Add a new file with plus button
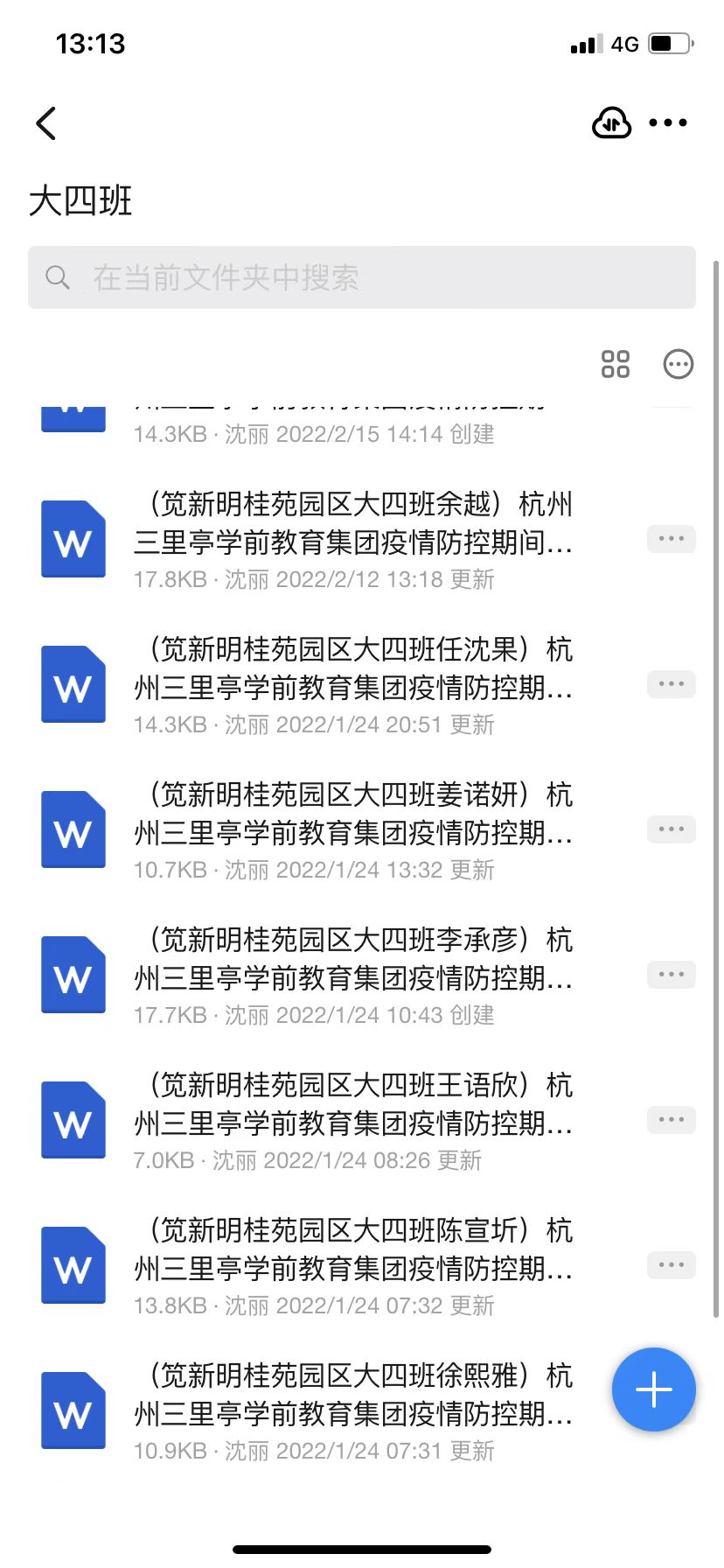The image size is (724, 1568). [x=653, y=1389]
